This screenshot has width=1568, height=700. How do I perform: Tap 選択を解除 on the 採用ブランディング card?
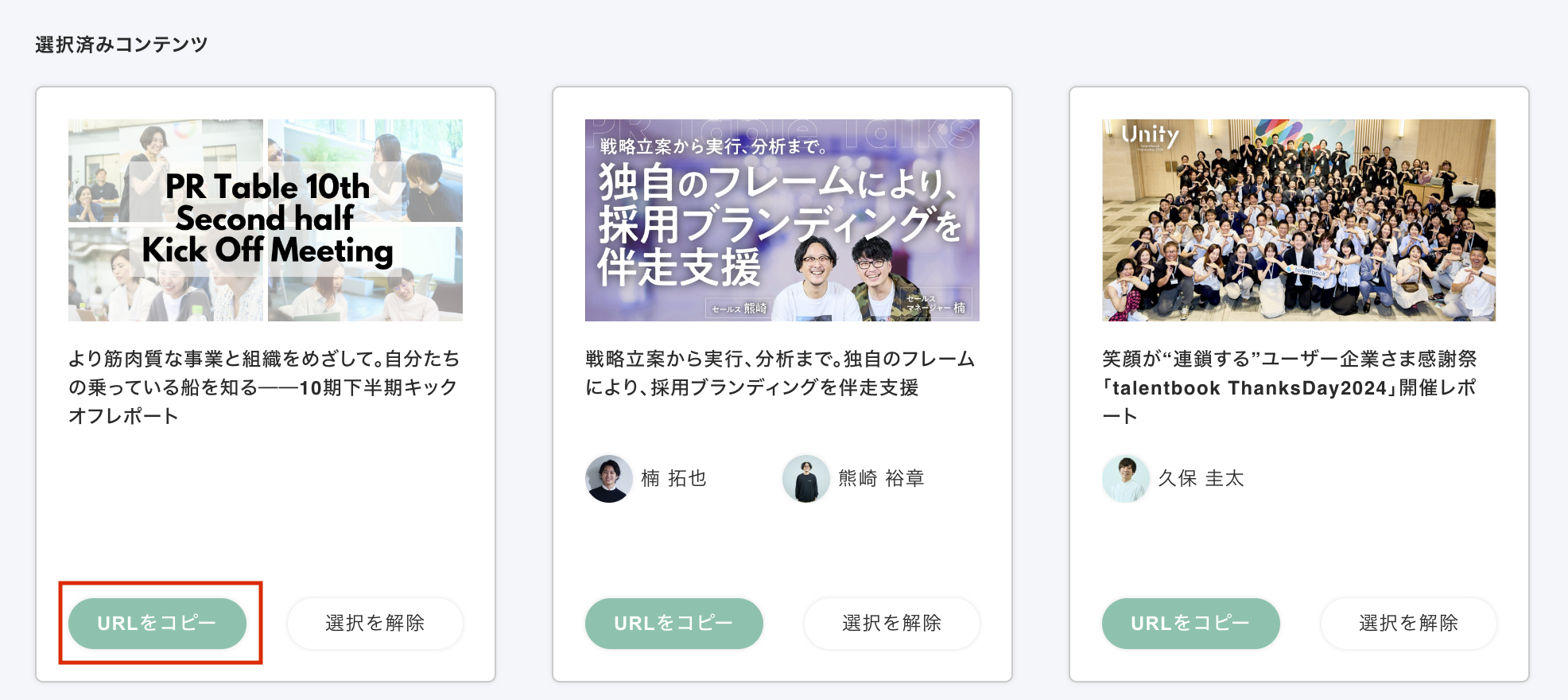pyautogui.click(x=891, y=623)
